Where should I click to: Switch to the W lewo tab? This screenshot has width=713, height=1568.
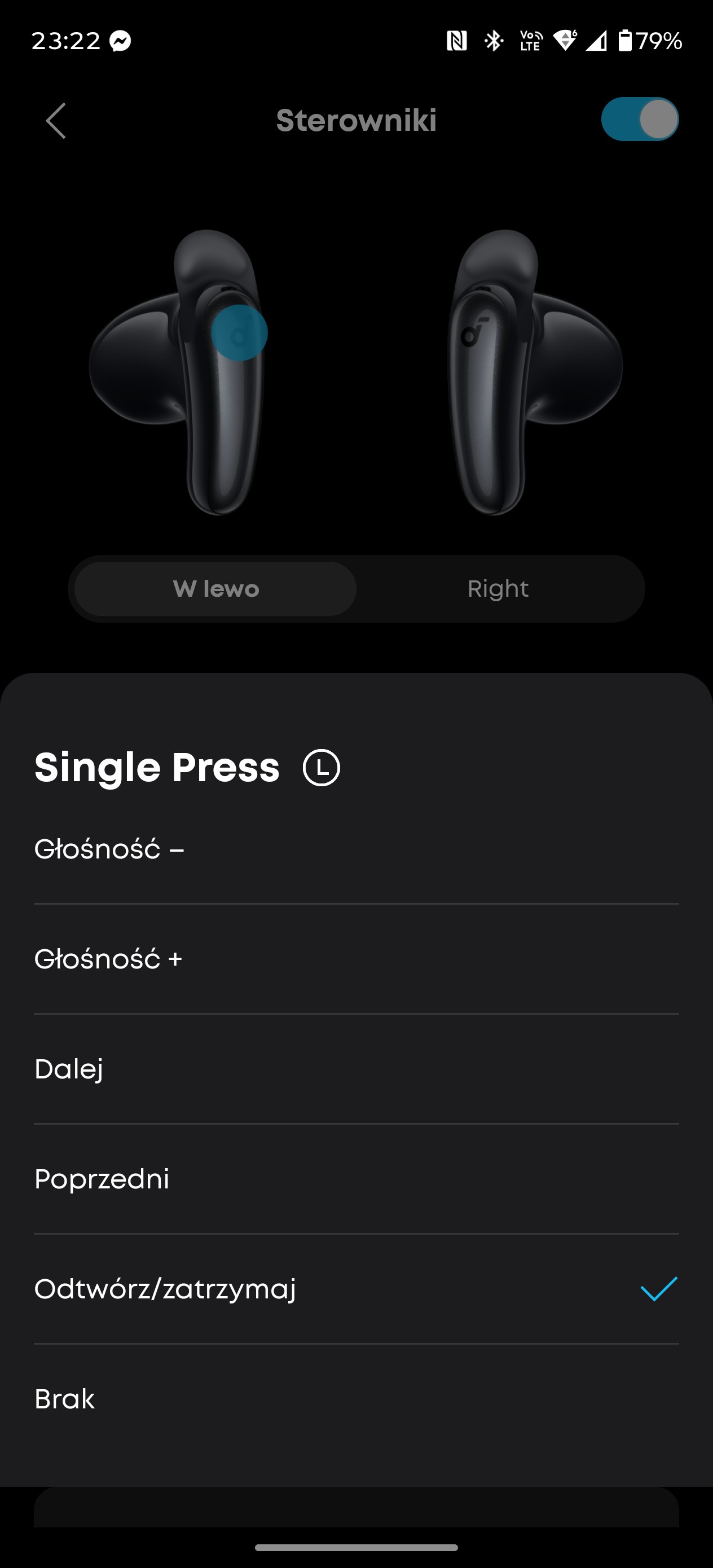click(x=215, y=589)
